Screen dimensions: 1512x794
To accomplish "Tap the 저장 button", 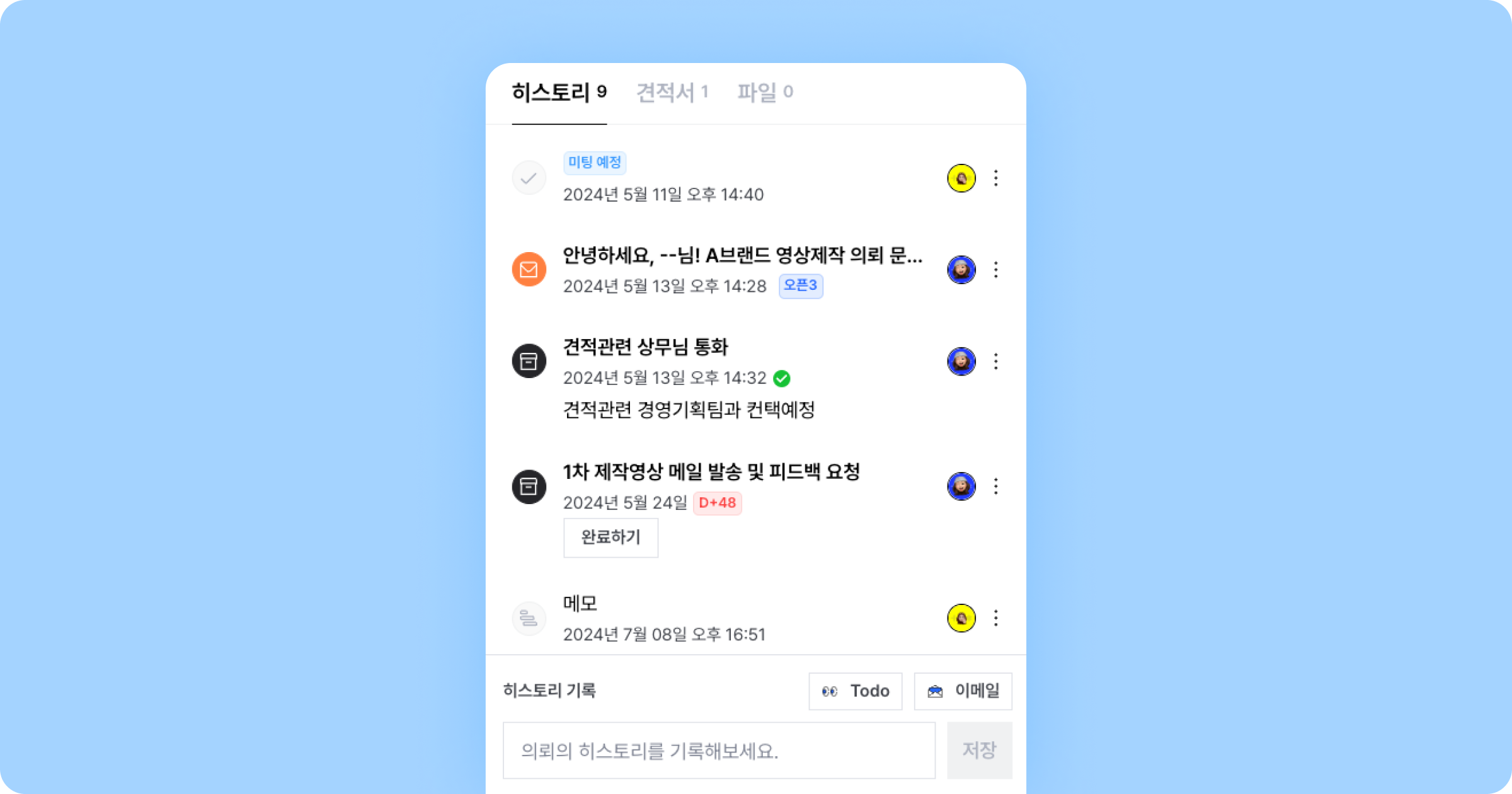I will [979, 751].
